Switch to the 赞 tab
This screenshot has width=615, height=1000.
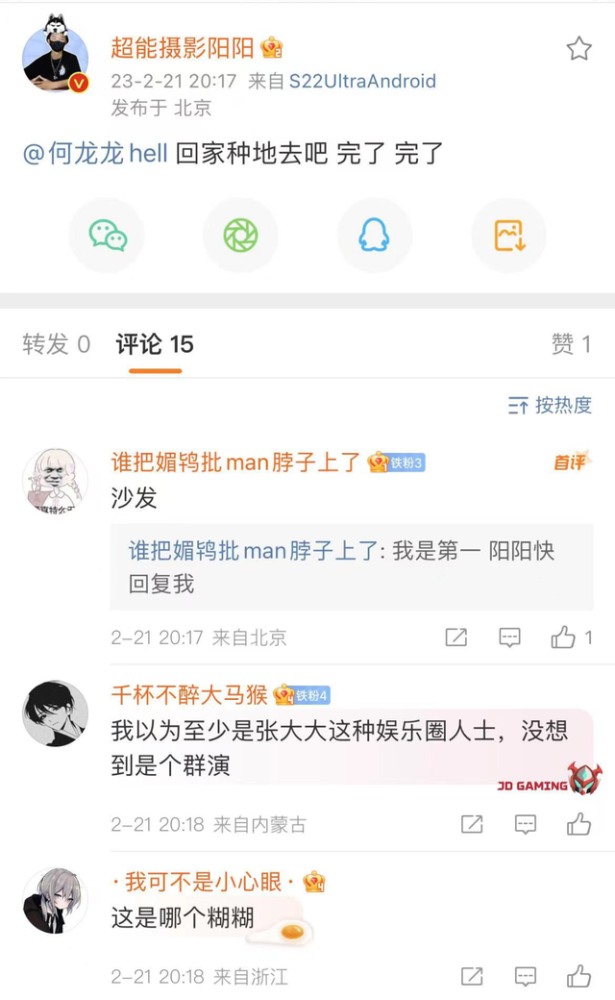pos(571,344)
